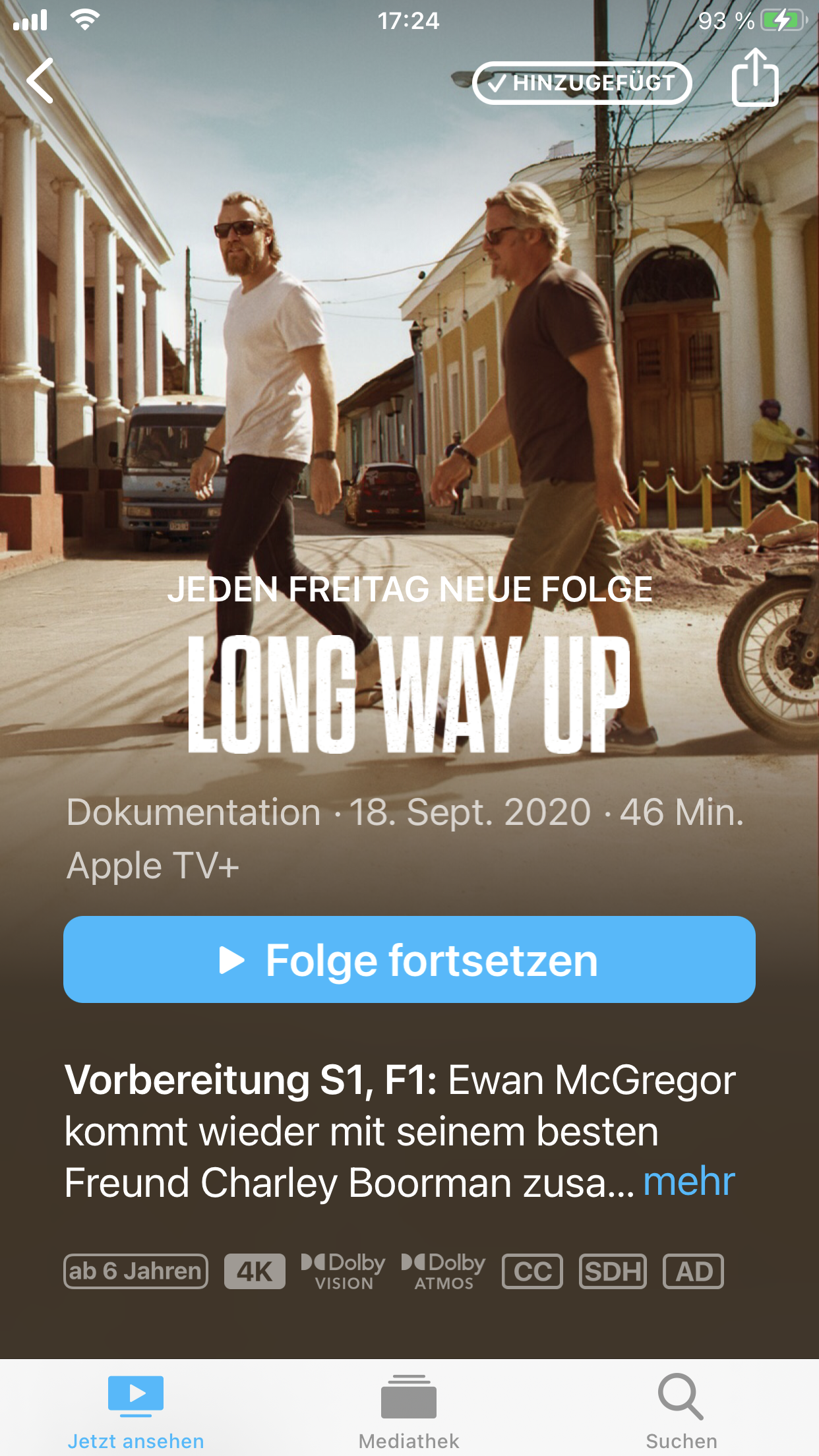Viewport: 819px width, 1456px height.
Task: Tap Folge fortsetzen to resume the episode
Action: click(409, 959)
